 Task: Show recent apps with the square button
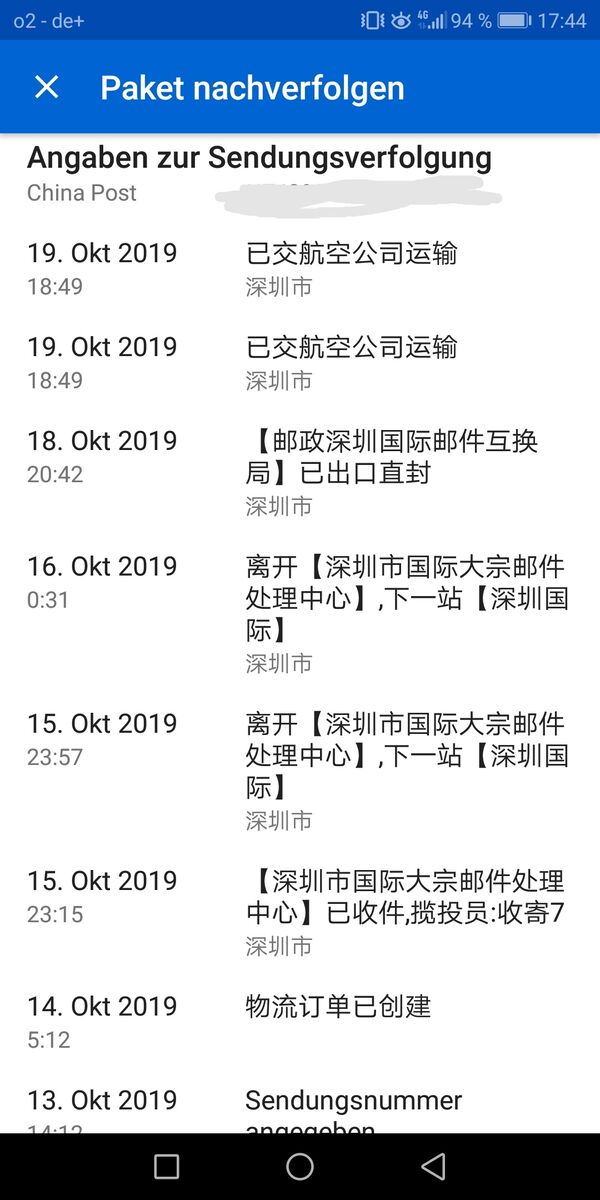[167, 1166]
